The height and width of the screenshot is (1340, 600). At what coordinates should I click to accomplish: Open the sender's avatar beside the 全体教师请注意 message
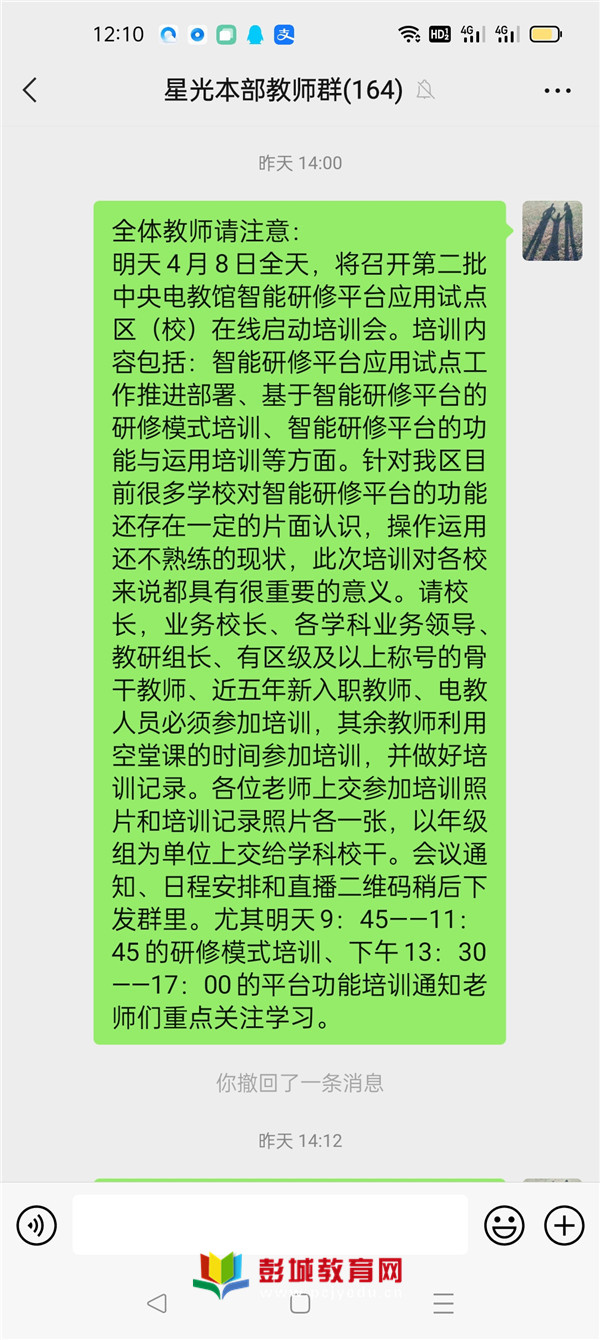pos(552,231)
